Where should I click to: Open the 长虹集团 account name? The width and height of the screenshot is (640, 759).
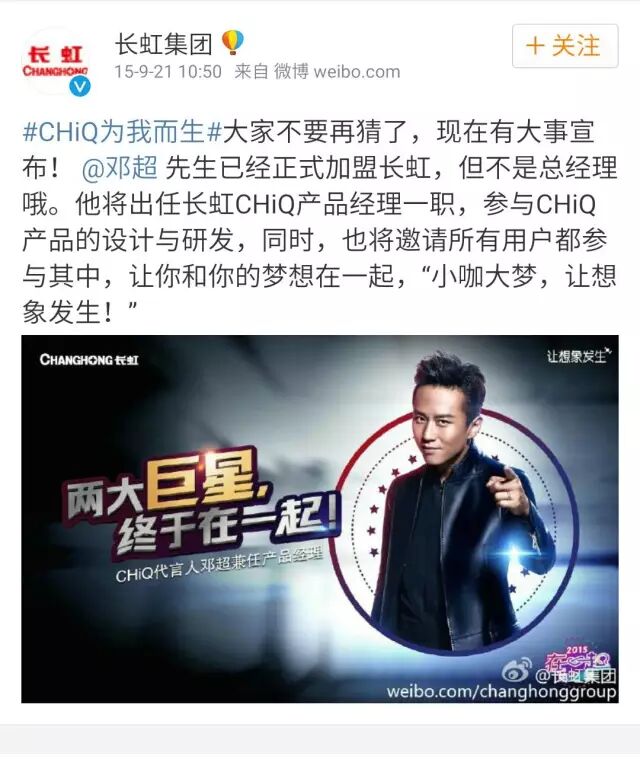tap(163, 44)
